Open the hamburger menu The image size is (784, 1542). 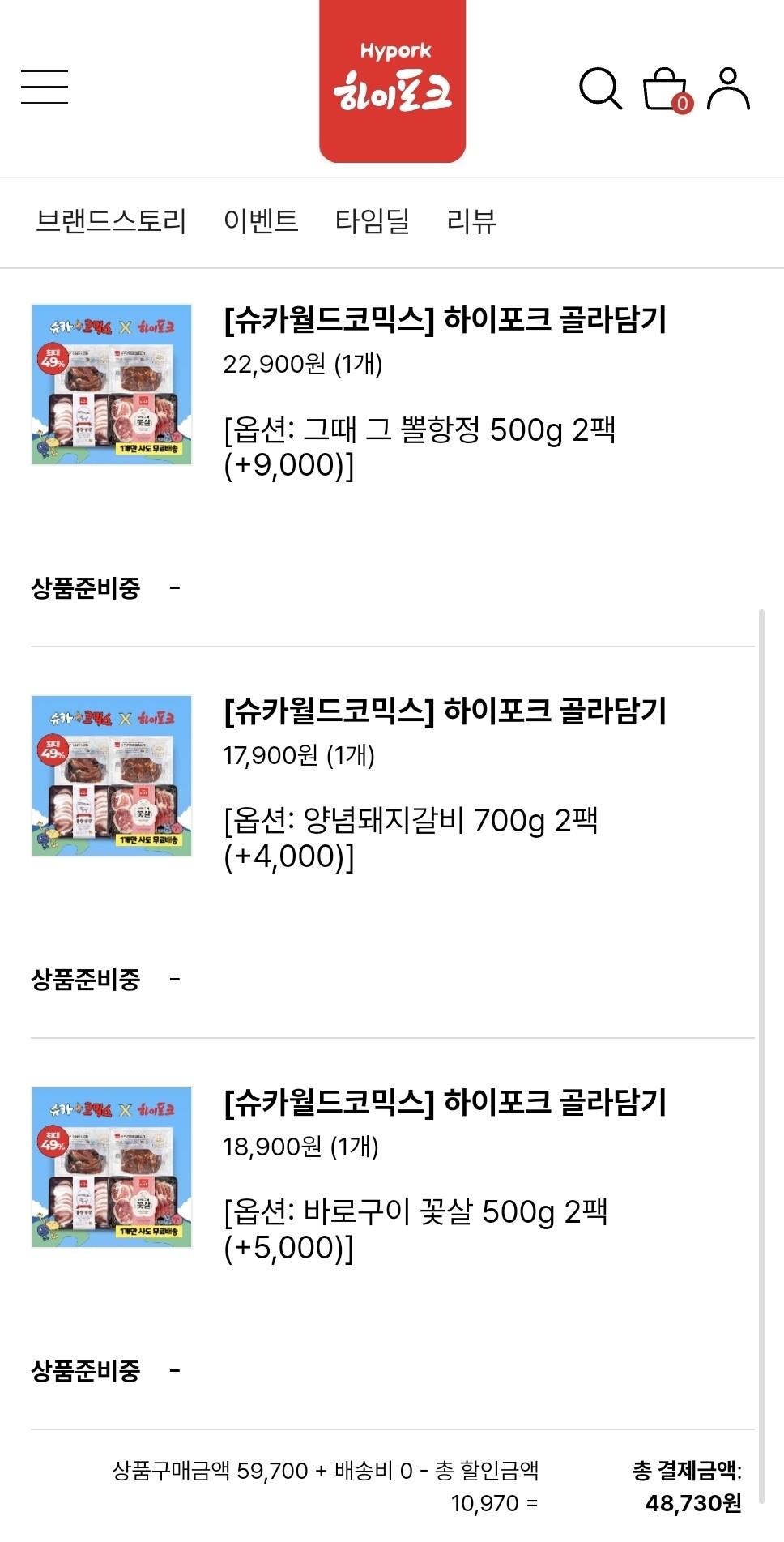point(45,87)
